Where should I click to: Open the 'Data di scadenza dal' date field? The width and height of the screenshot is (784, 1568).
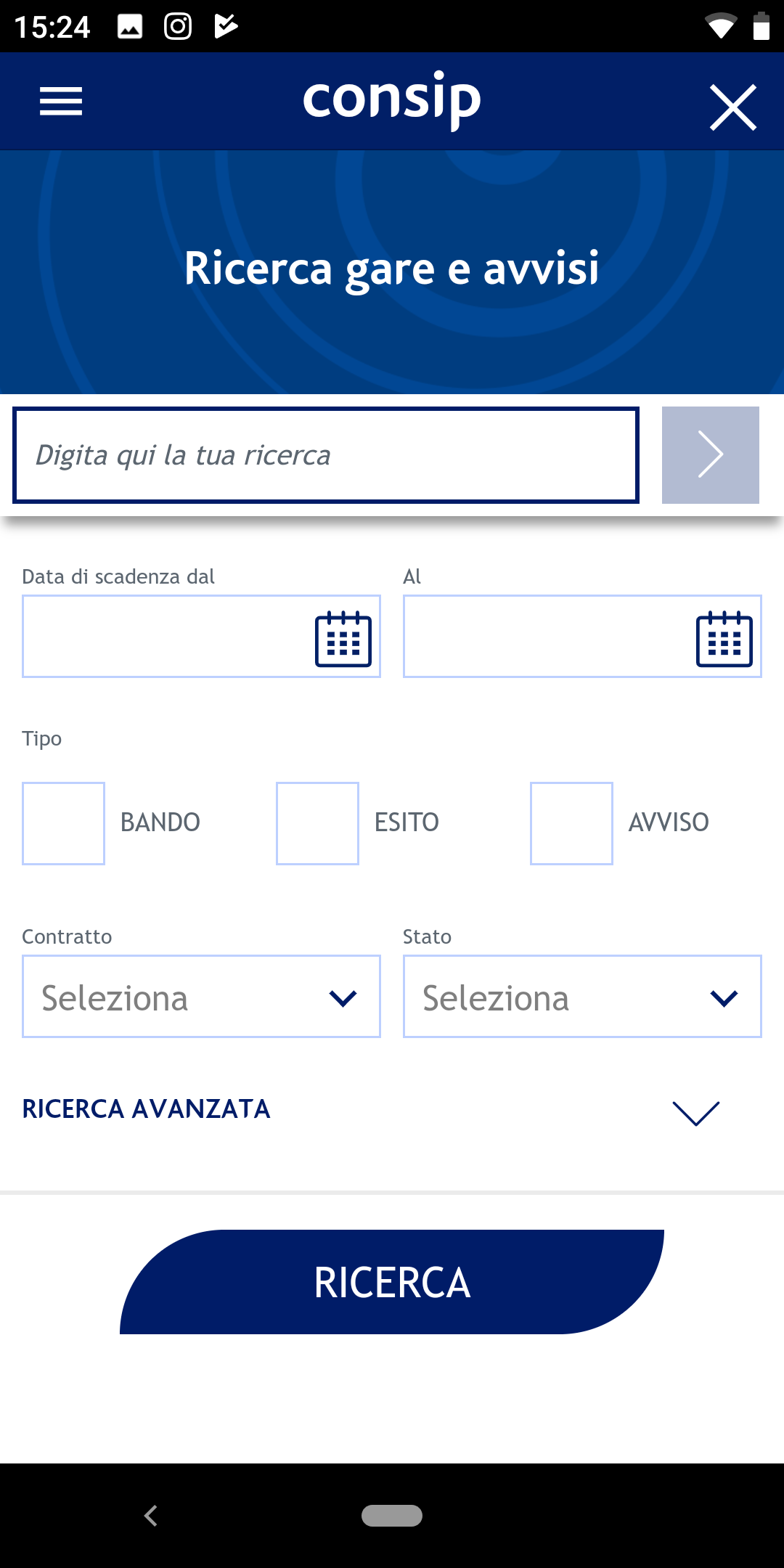(201, 637)
